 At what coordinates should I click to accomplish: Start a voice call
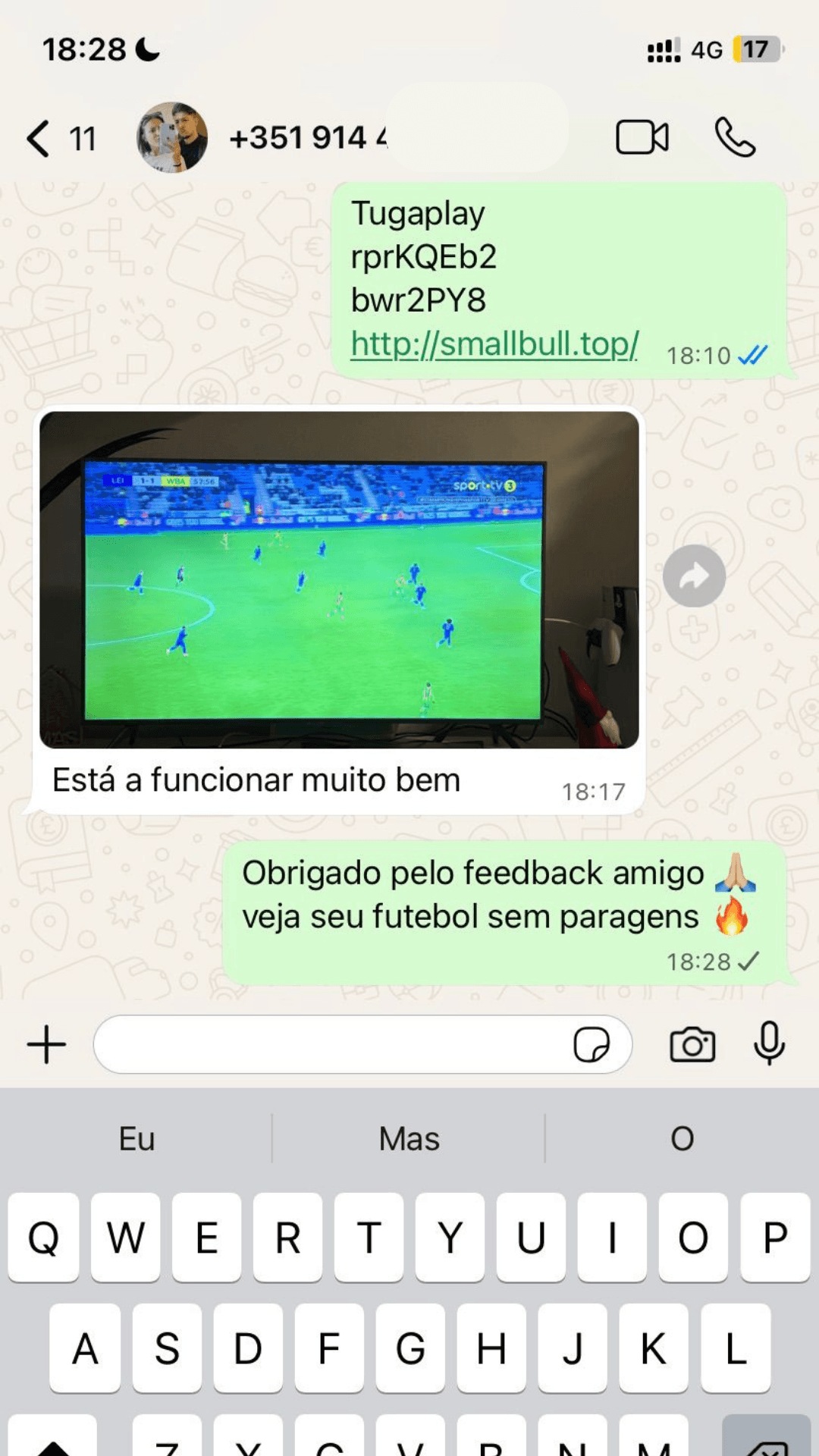(735, 138)
